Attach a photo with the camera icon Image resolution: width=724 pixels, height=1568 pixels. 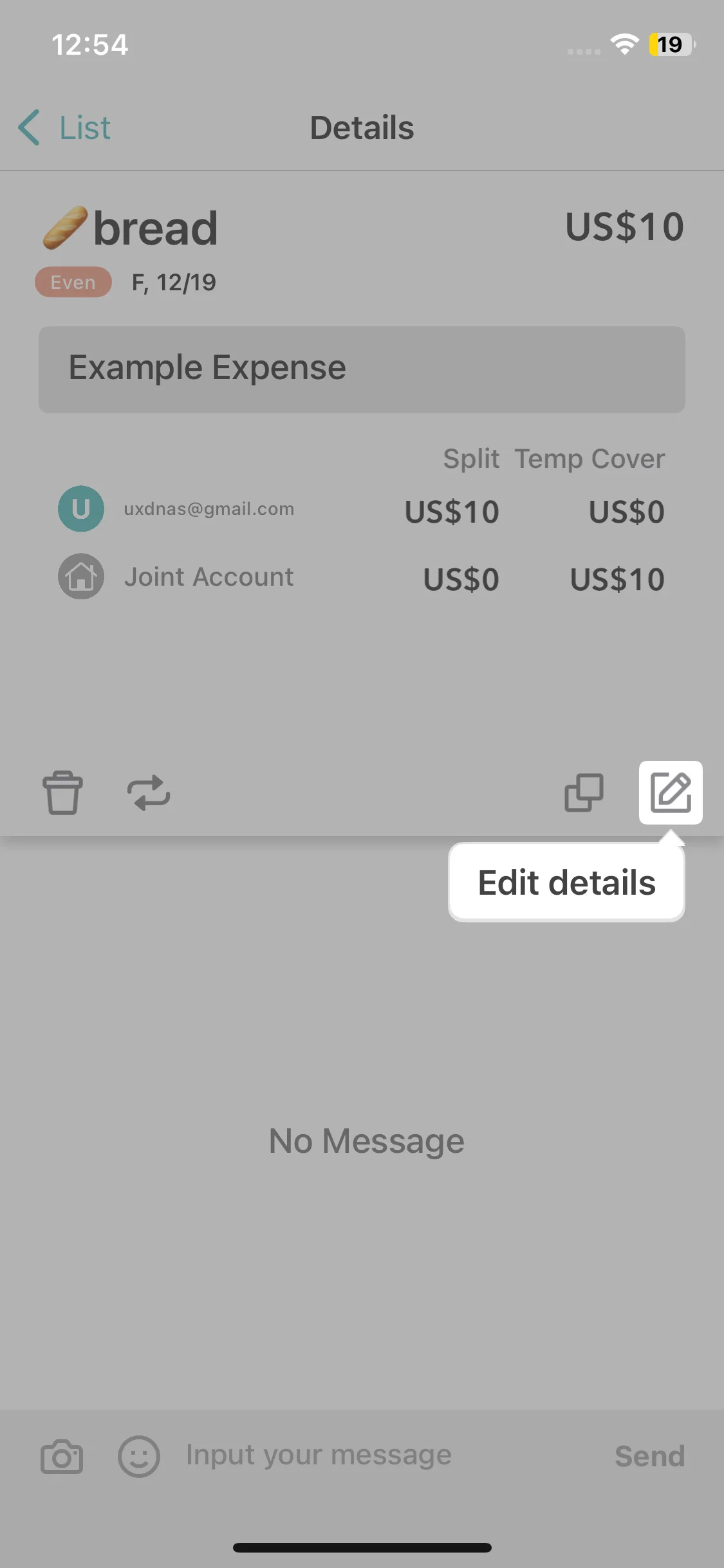62,1457
